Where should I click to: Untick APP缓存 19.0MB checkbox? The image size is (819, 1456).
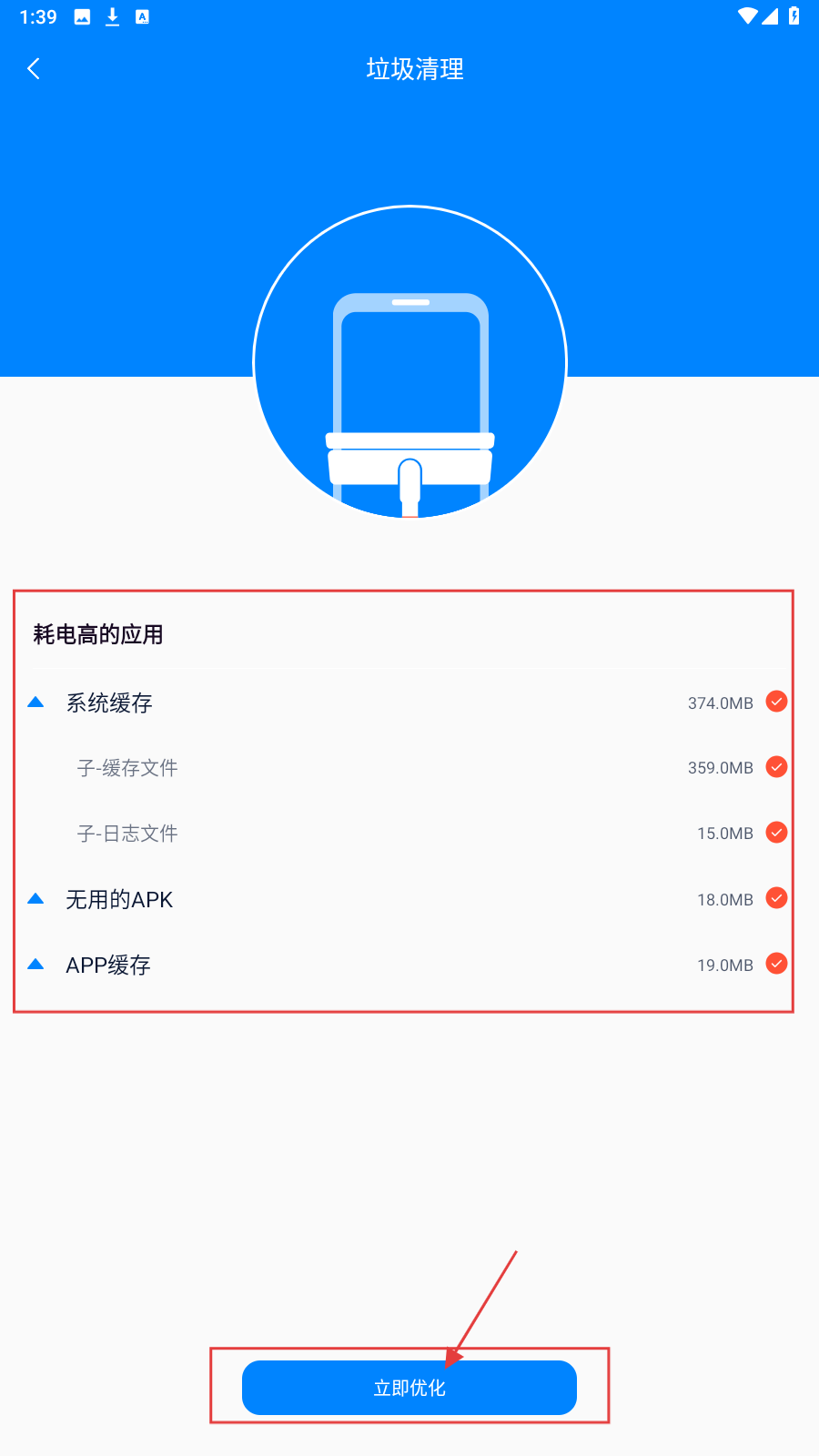click(776, 964)
